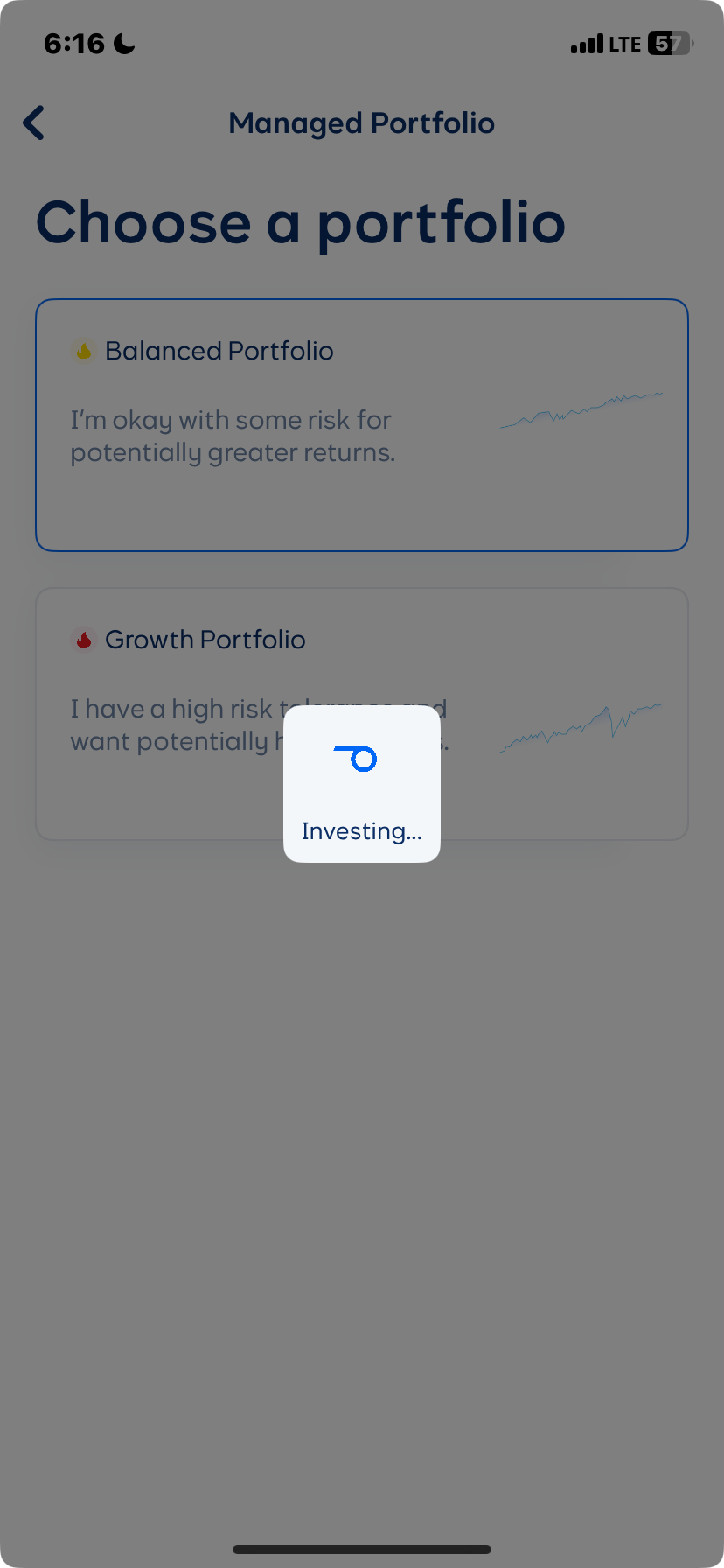Choose the highlighted Balanced Portfolio card
The height and width of the screenshot is (1568, 724).
(362, 425)
